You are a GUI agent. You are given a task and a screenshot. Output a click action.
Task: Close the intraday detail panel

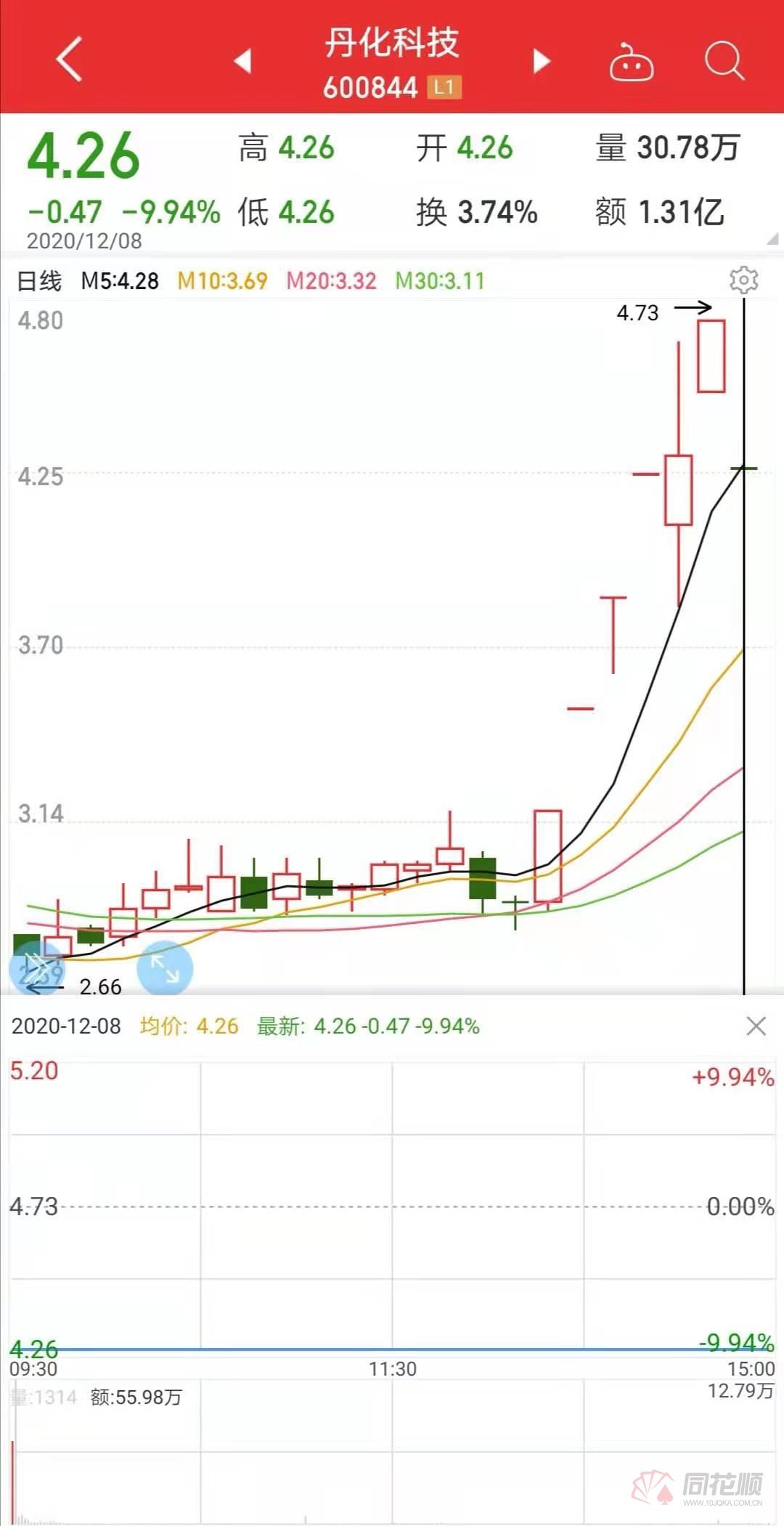point(756,1026)
